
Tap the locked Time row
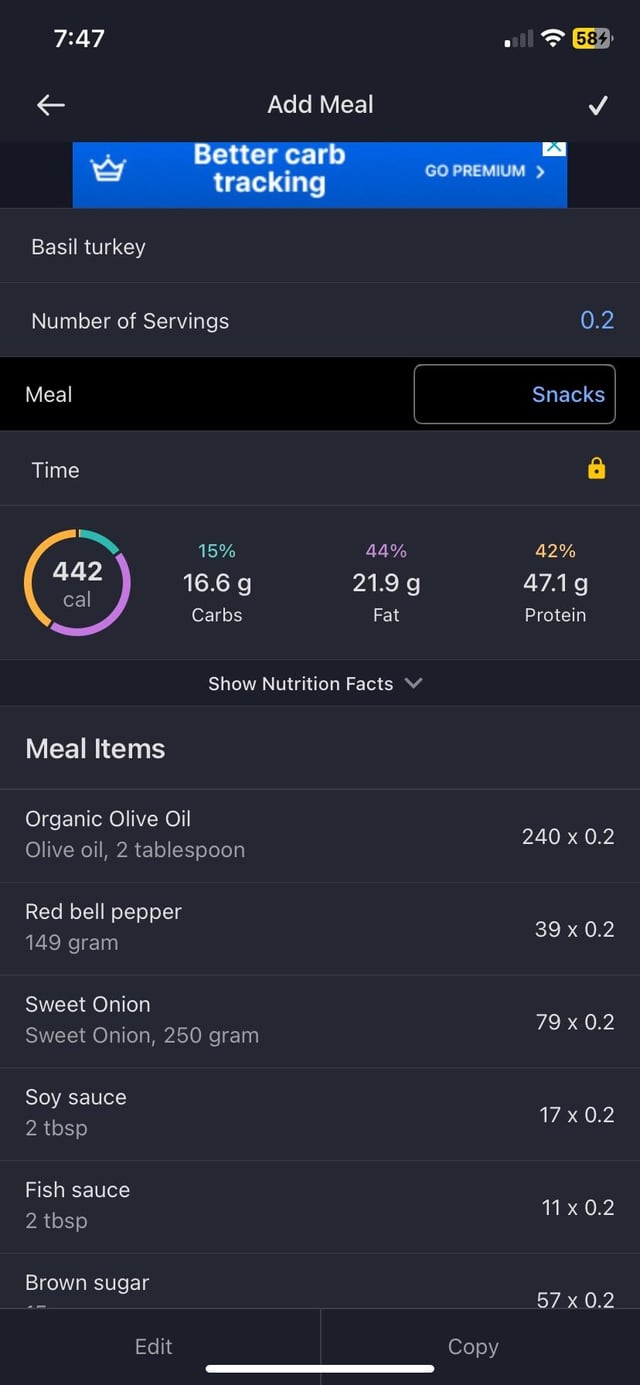click(x=320, y=469)
